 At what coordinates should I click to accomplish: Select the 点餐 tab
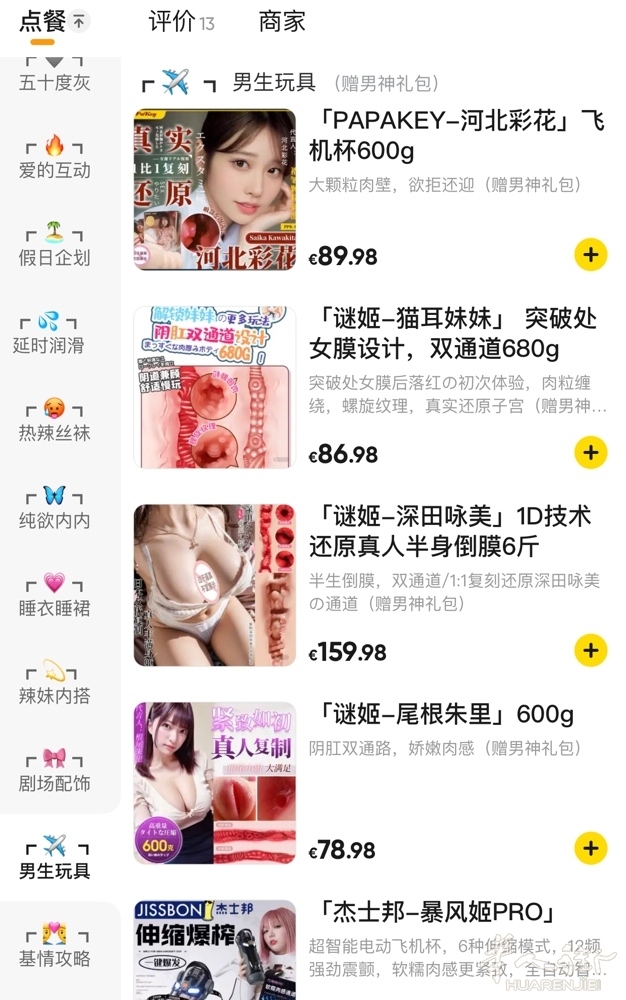[42, 22]
